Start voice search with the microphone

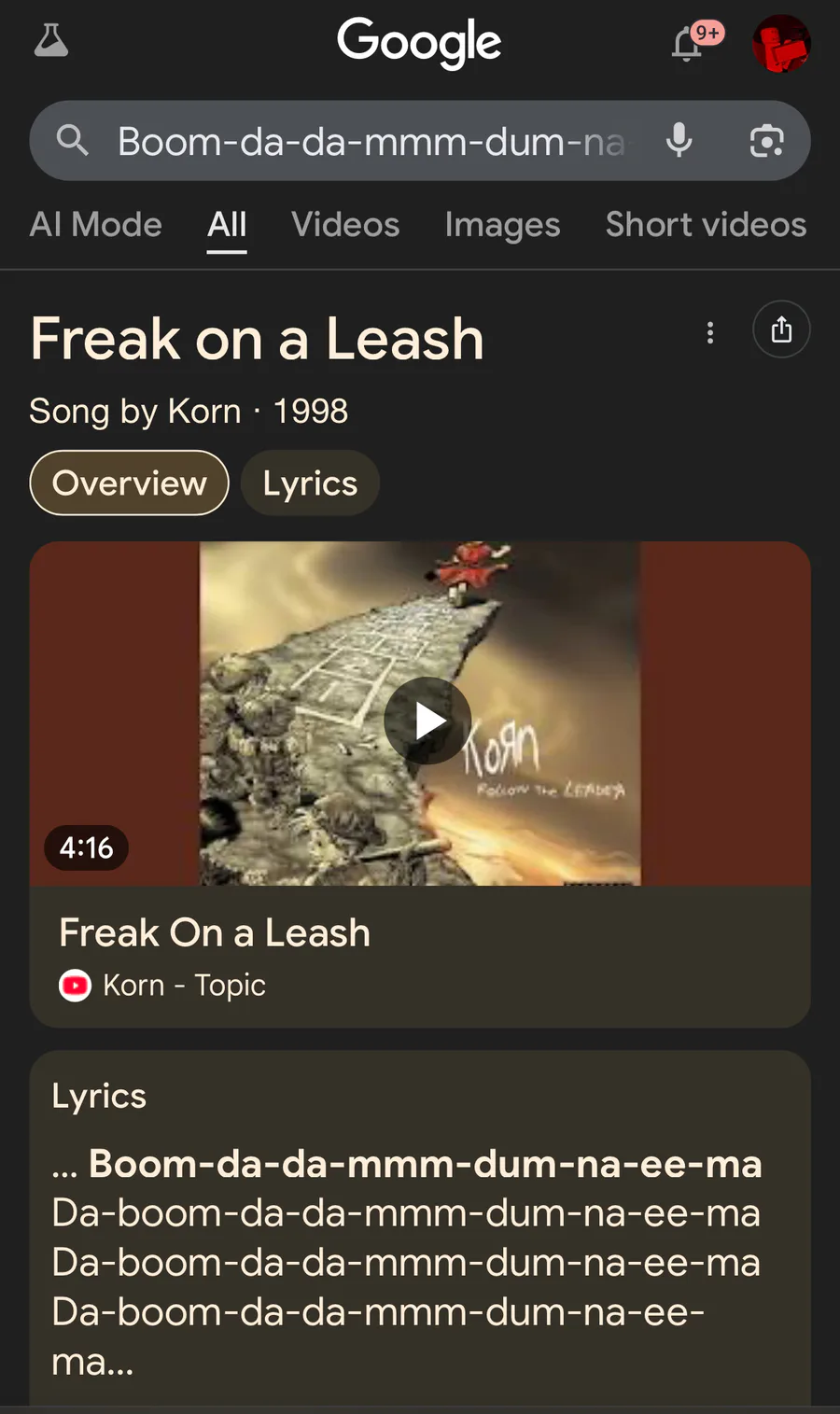679,141
